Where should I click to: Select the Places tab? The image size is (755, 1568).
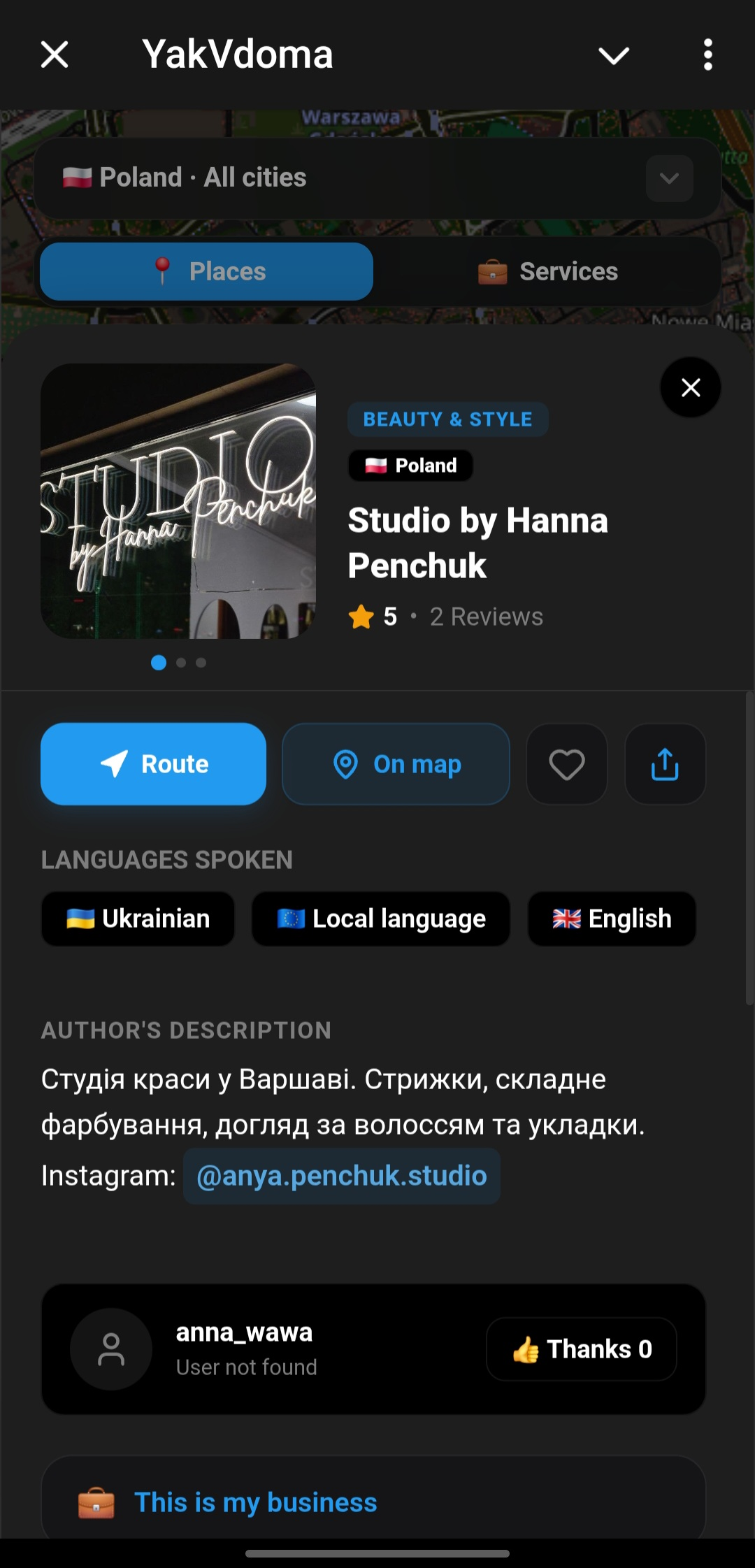click(x=206, y=271)
